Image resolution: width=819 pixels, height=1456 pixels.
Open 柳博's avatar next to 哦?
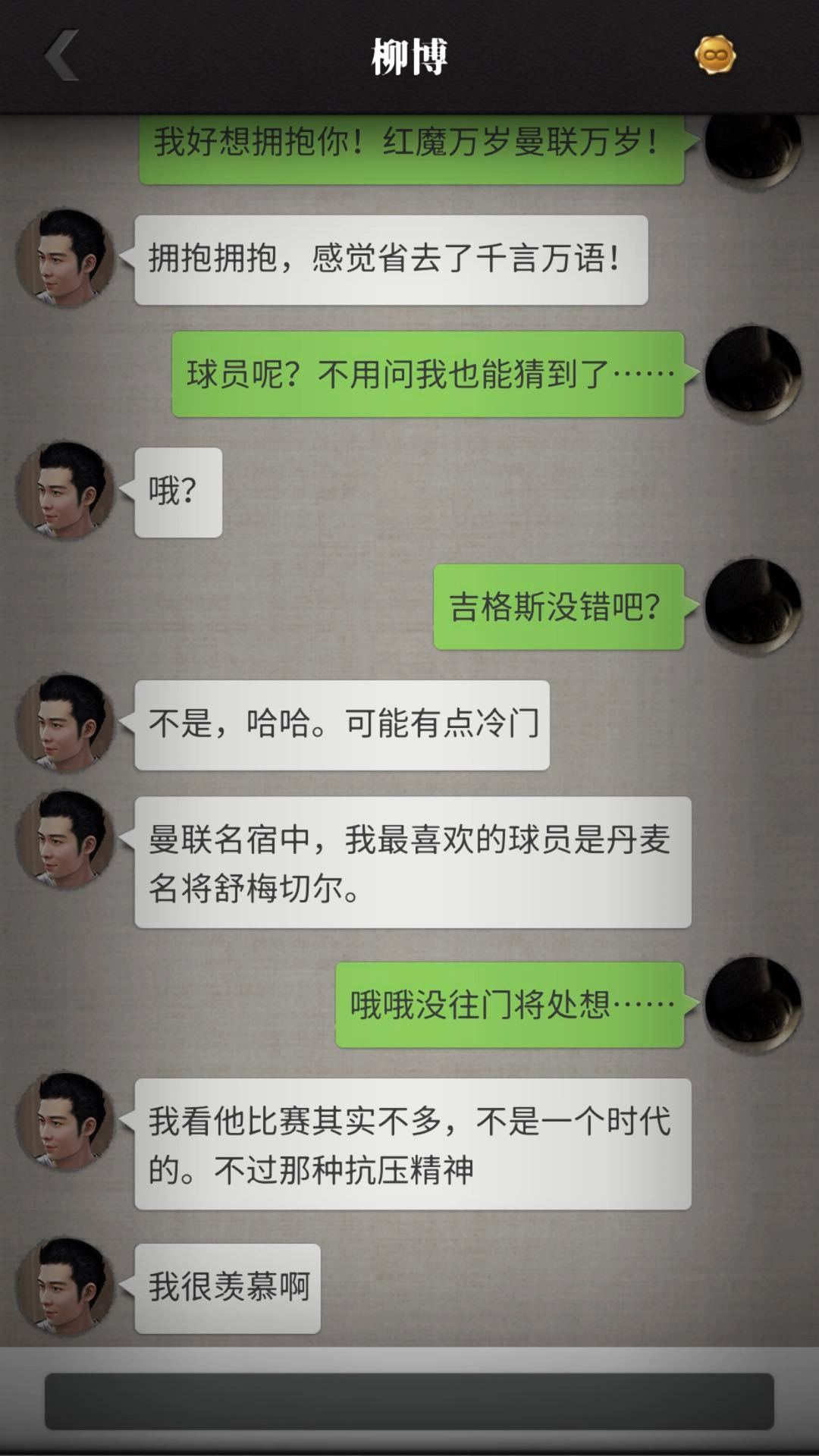(x=66, y=491)
